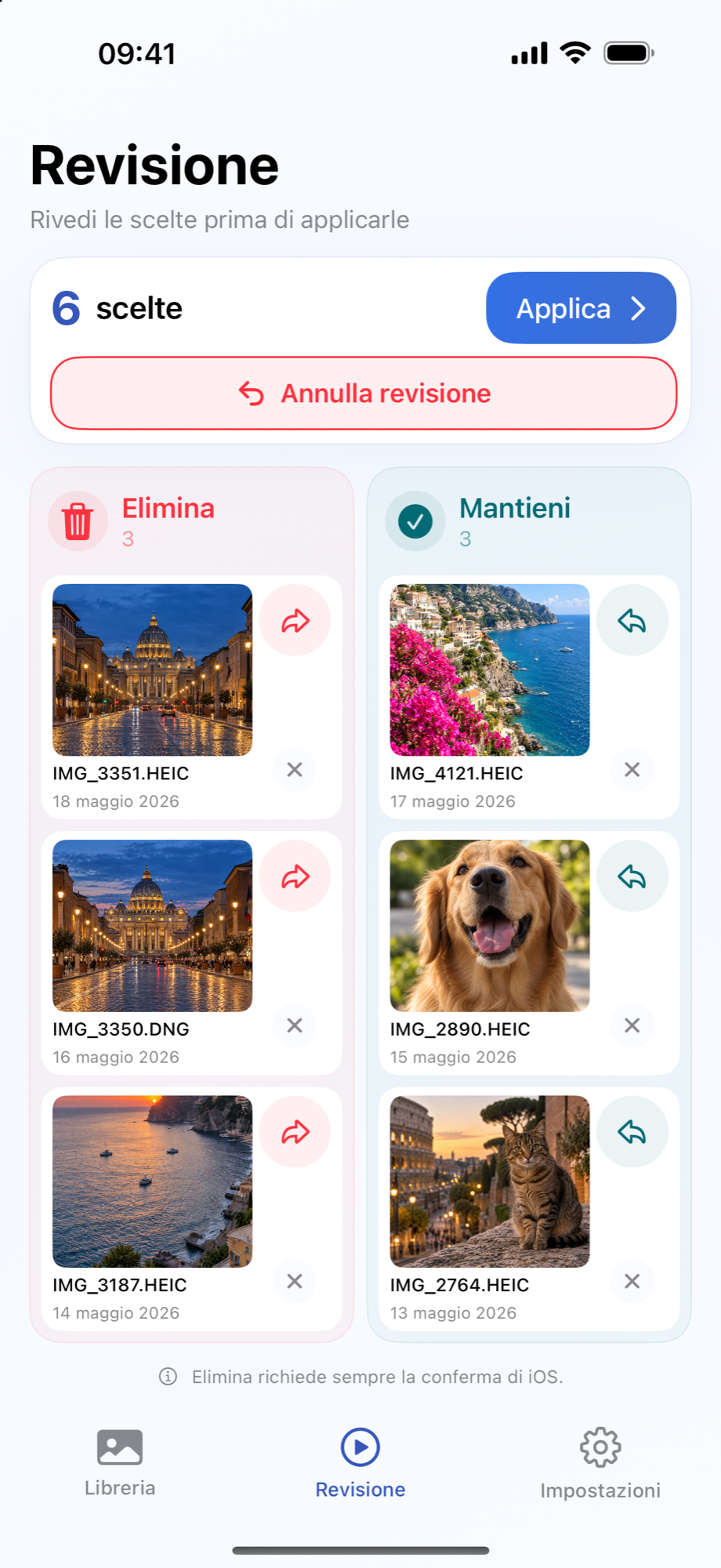The height and width of the screenshot is (1568, 721).
Task: Go to the Impostazioni tab
Action: [x=600, y=1463]
